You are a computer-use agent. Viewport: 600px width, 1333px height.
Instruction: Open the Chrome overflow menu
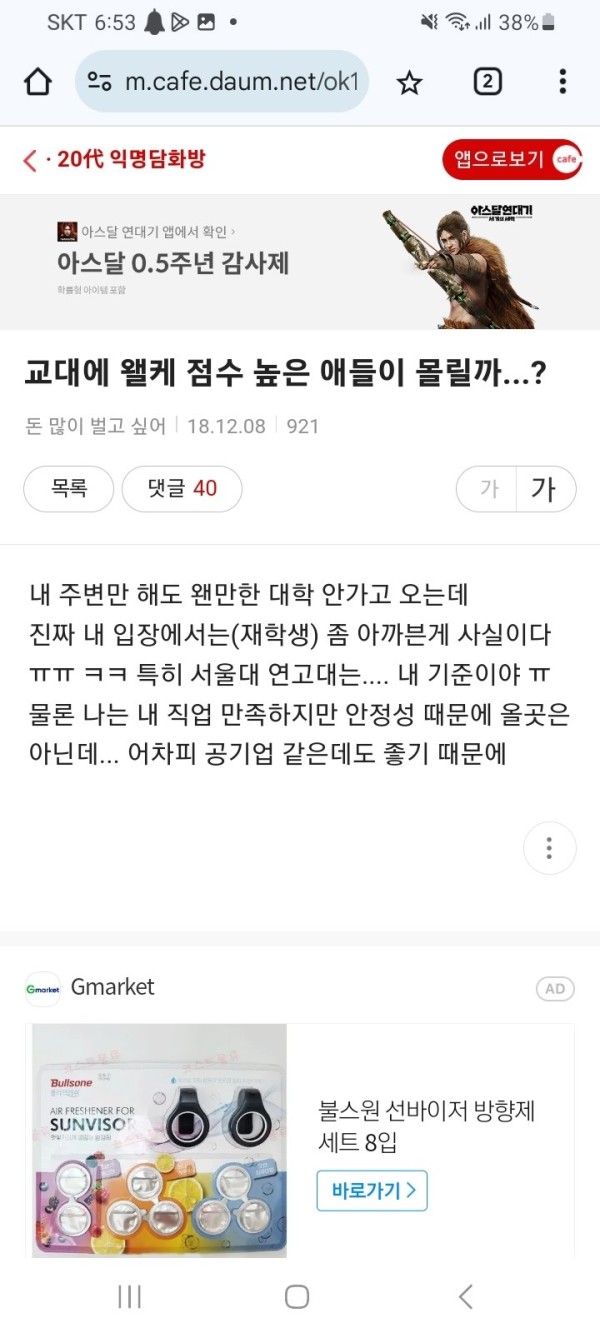coord(563,82)
